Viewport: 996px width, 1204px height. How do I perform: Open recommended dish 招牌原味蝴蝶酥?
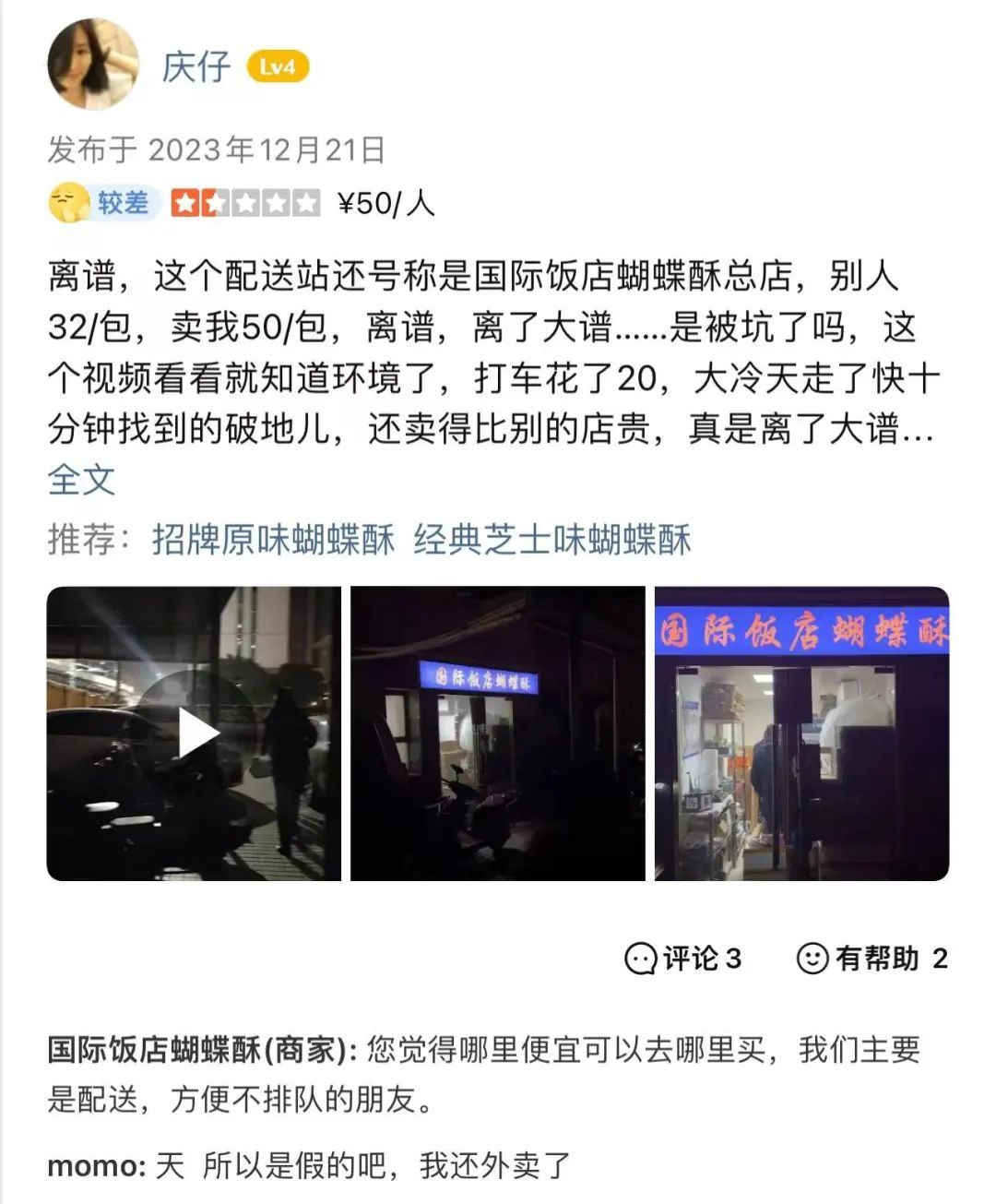[273, 540]
